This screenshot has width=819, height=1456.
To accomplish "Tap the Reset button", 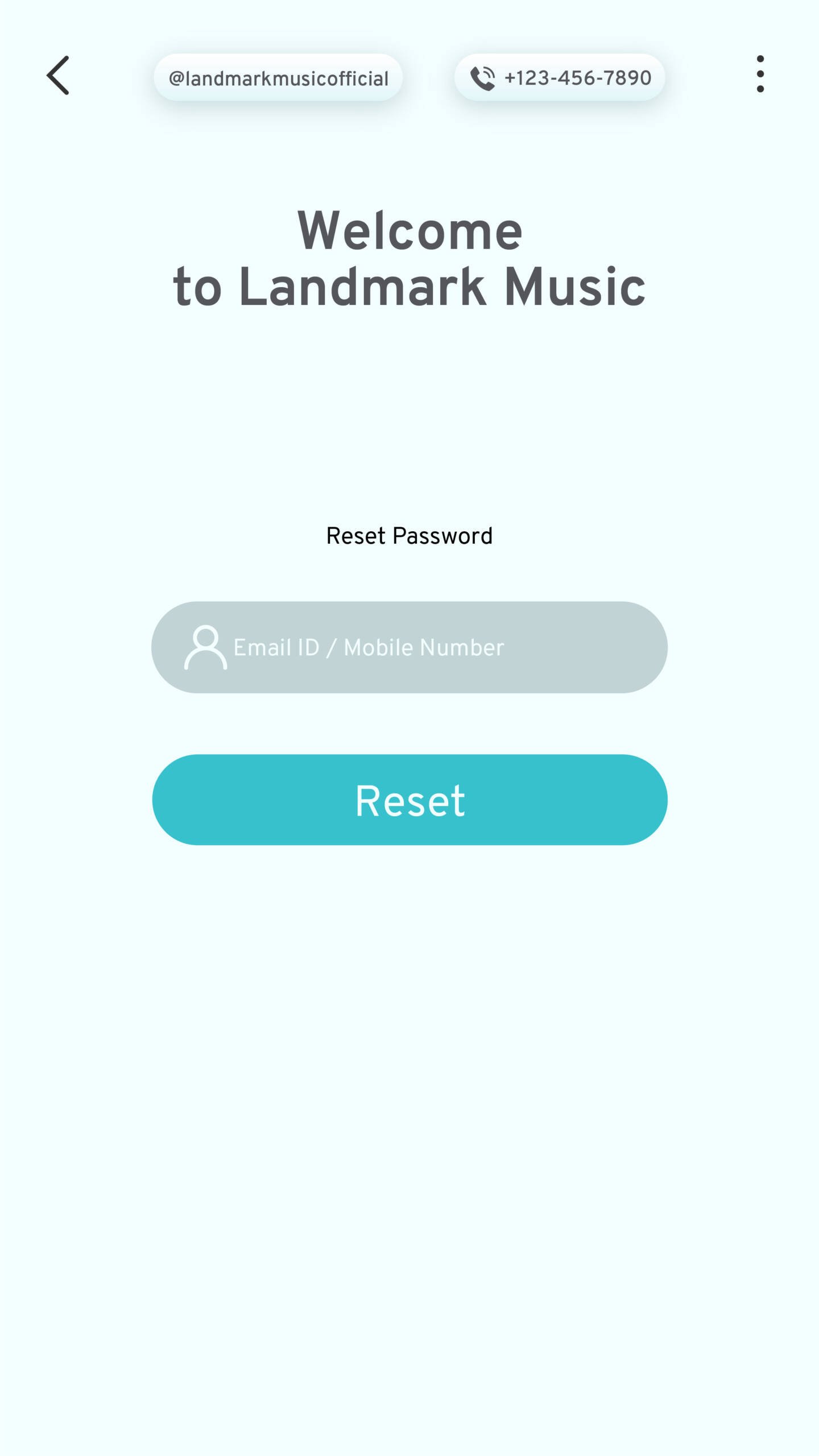I will point(409,800).
